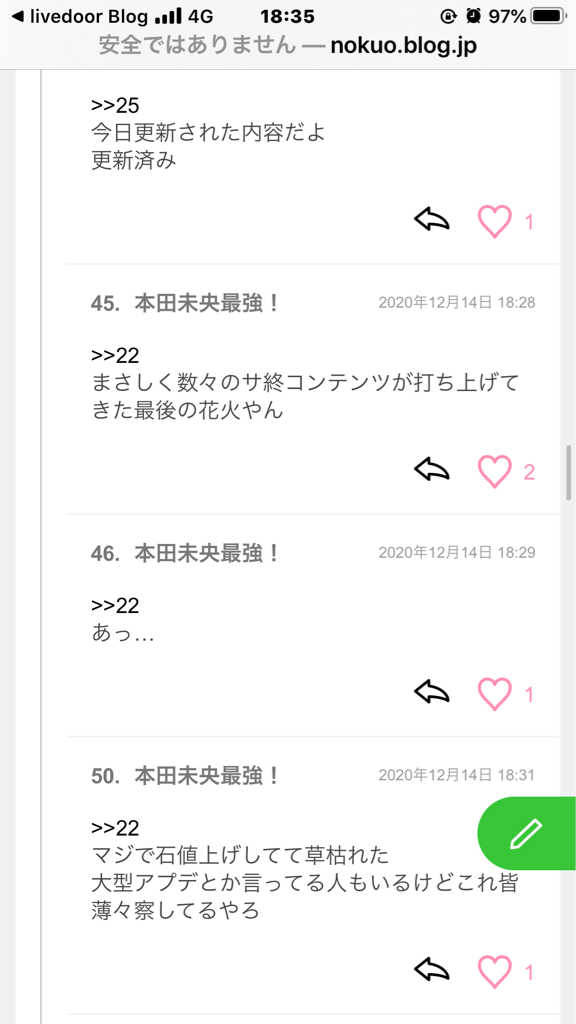The width and height of the screenshot is (576, 1024).
Task: Reply to comment 45
Action: [432, 469]
